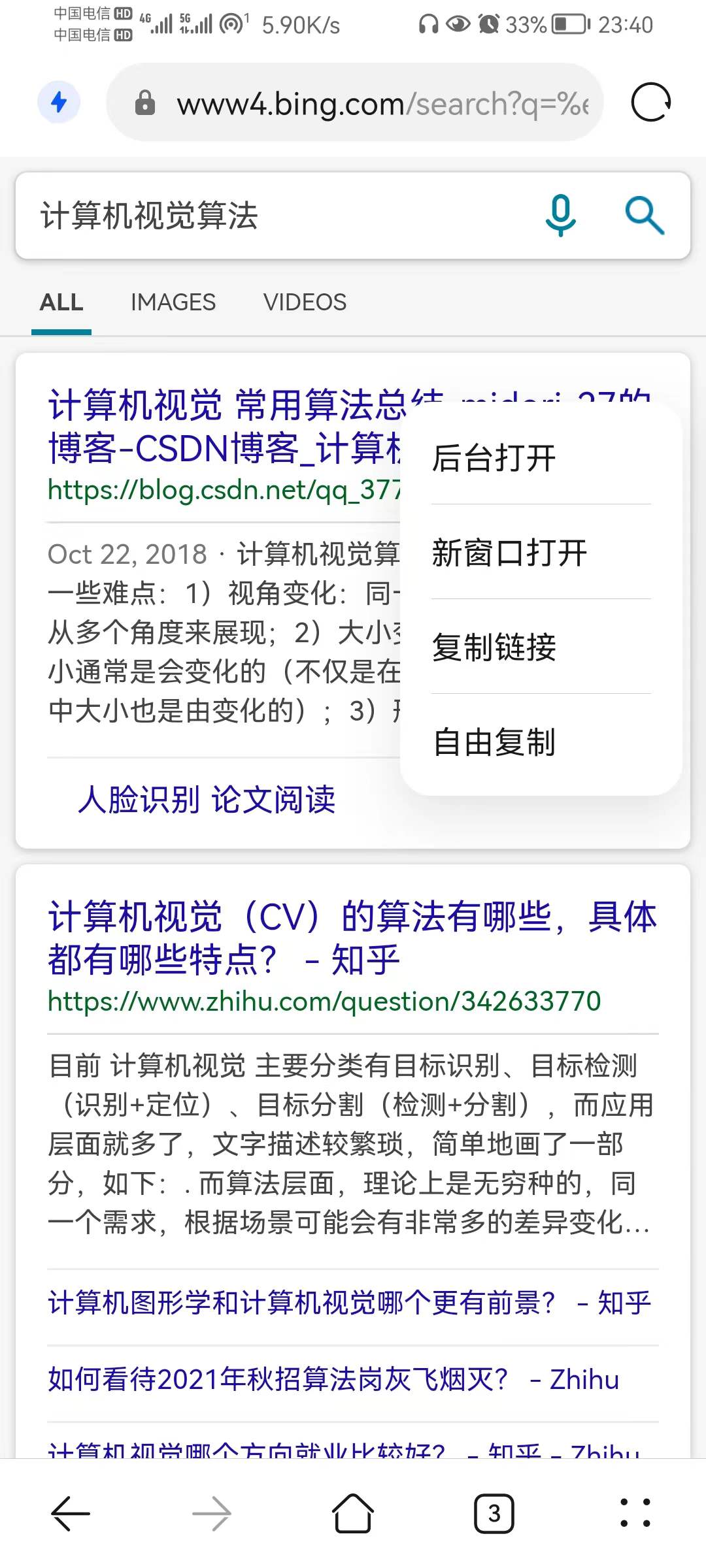
Task: Select 自由复制 option
Action: [x=494, y=742]
